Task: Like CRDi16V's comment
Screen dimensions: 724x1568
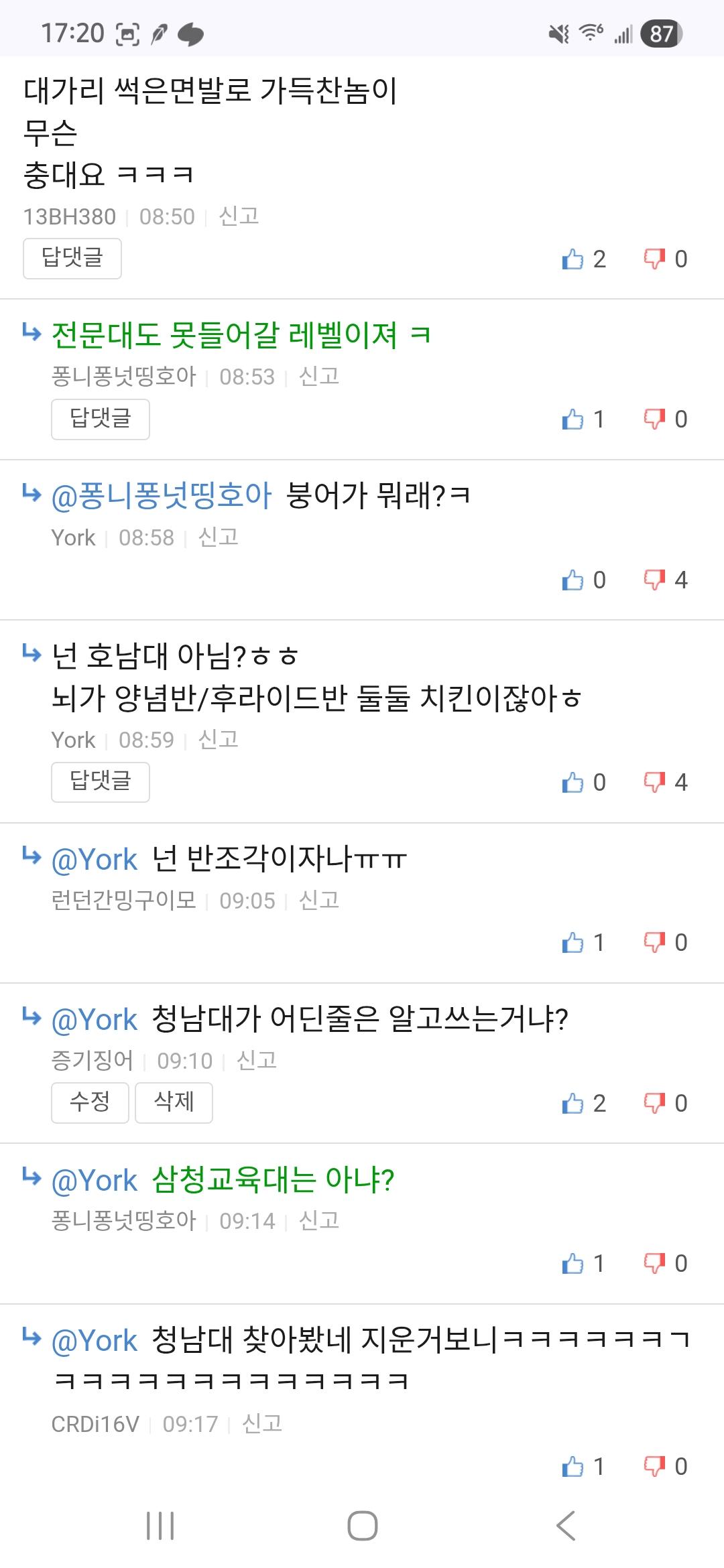Action: coord(573,1467)
